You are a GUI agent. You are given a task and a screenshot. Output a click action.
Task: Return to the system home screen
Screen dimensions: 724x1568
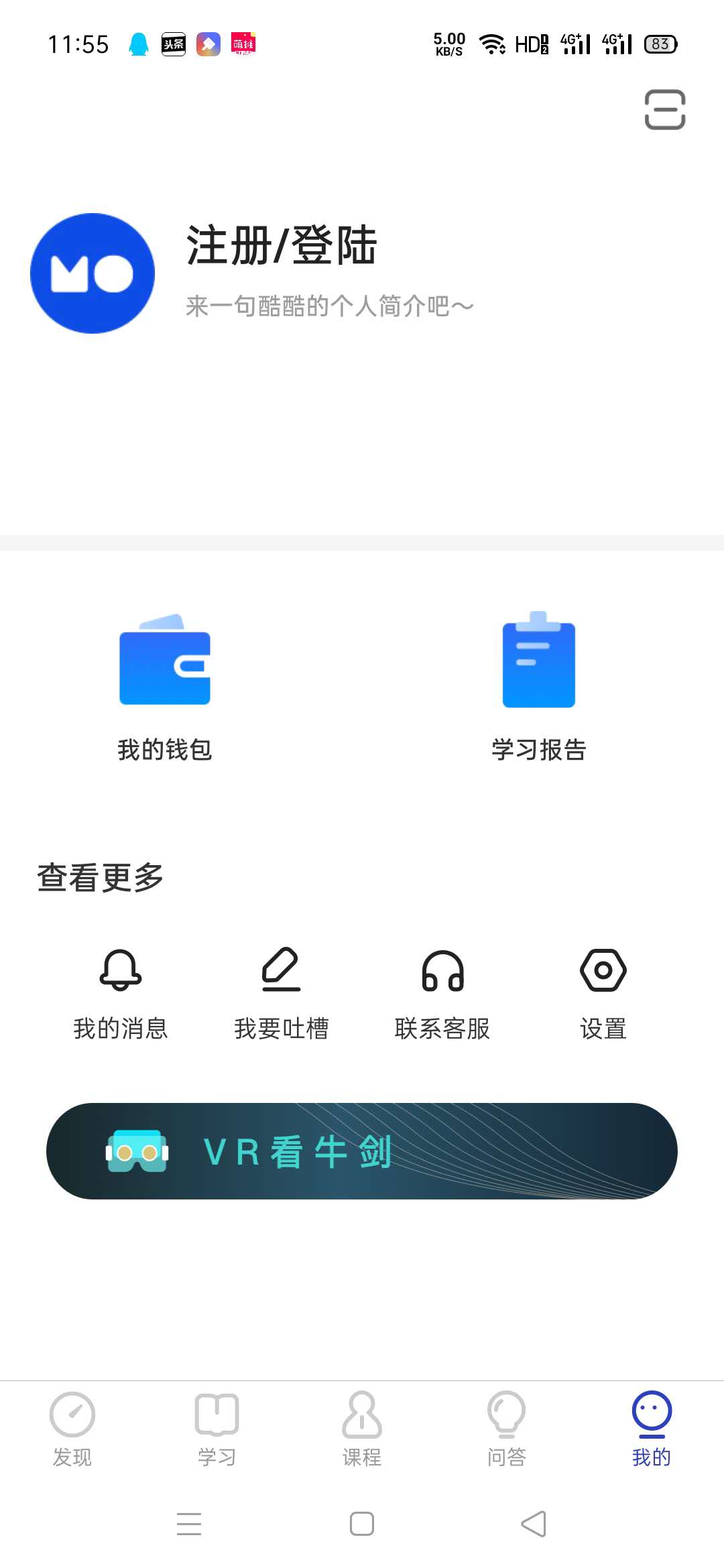(x=362, y=1524)
